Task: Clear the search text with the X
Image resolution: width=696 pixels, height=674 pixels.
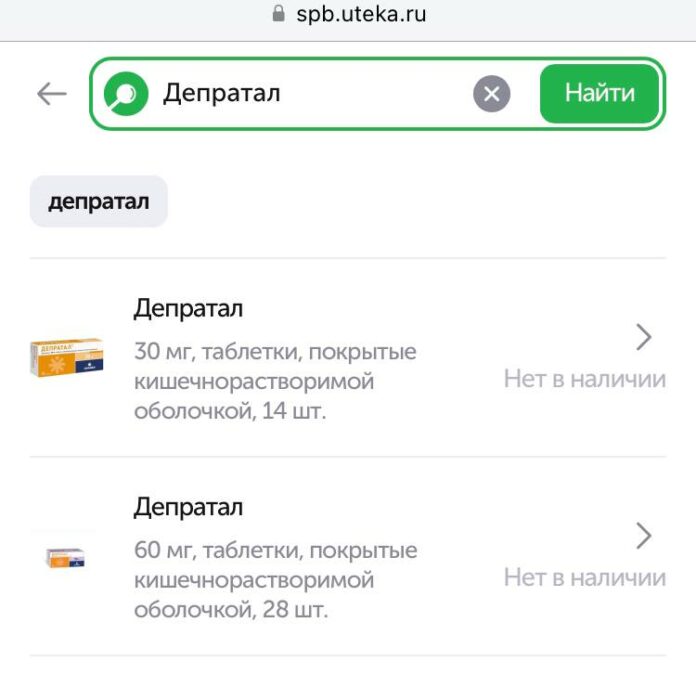Action: (x=491, y=94)
